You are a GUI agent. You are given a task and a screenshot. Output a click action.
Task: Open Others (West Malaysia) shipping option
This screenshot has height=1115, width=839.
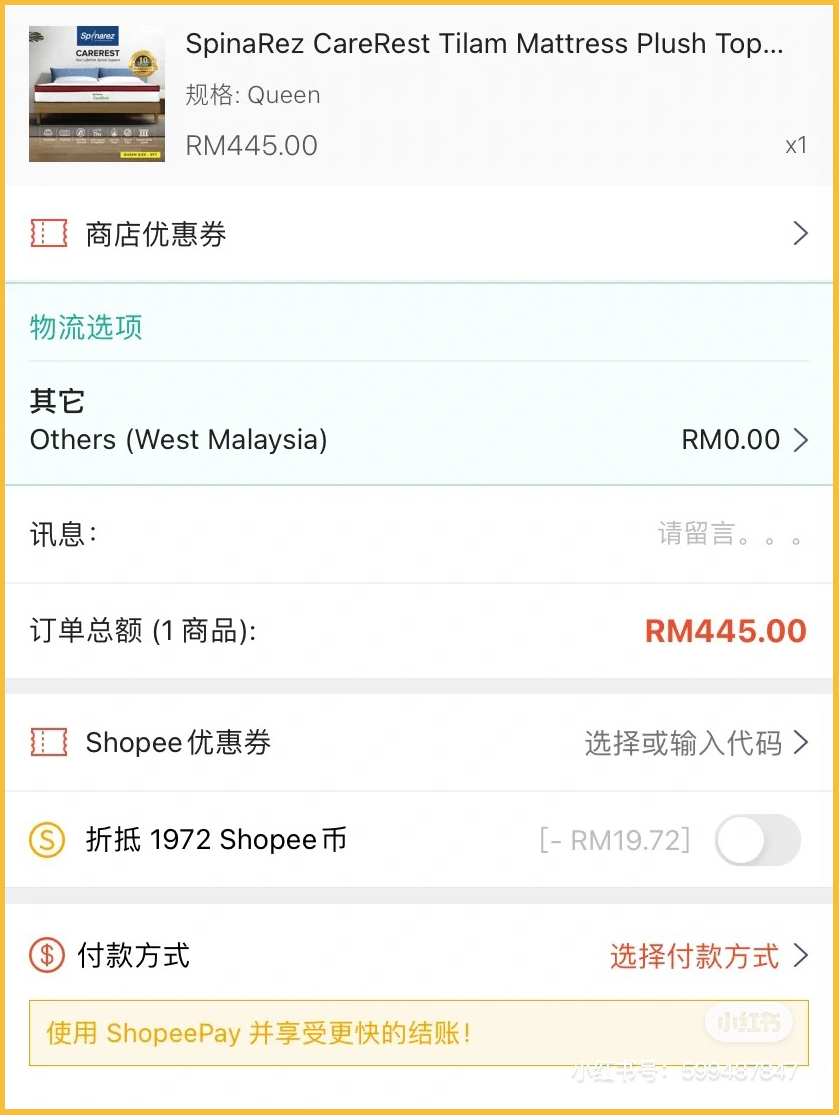[419, 439]
